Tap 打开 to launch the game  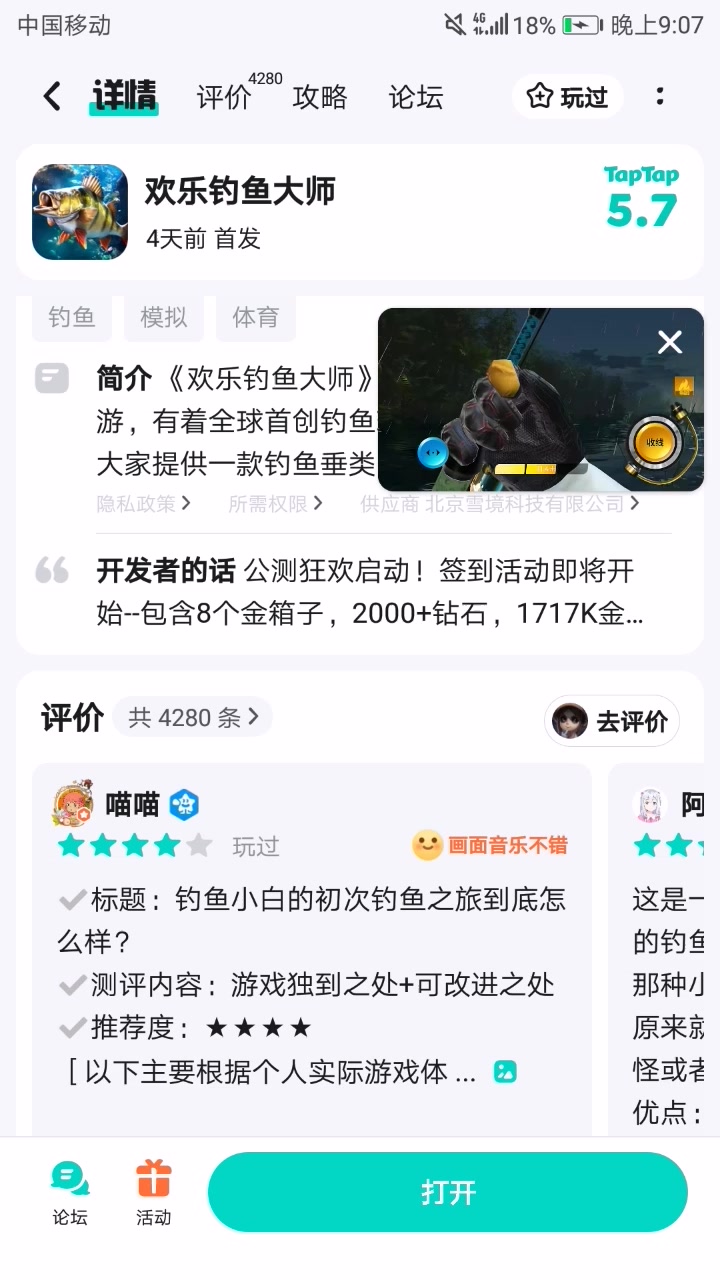click(448, 1192)
